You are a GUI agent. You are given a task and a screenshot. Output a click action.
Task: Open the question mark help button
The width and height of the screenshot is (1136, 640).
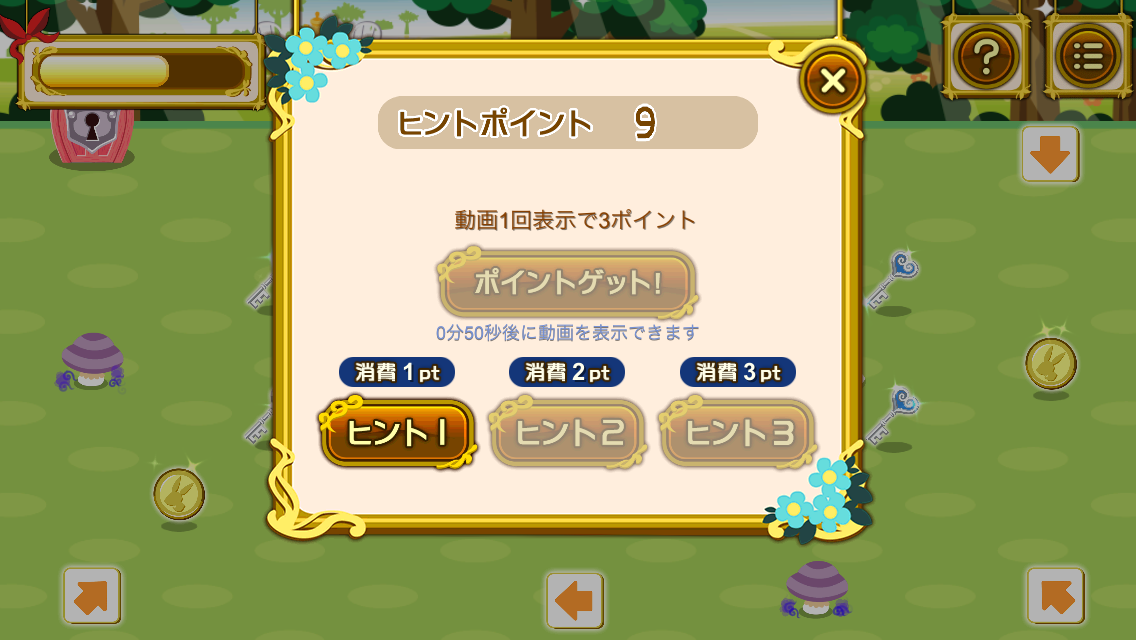click(x=985, y=57)
